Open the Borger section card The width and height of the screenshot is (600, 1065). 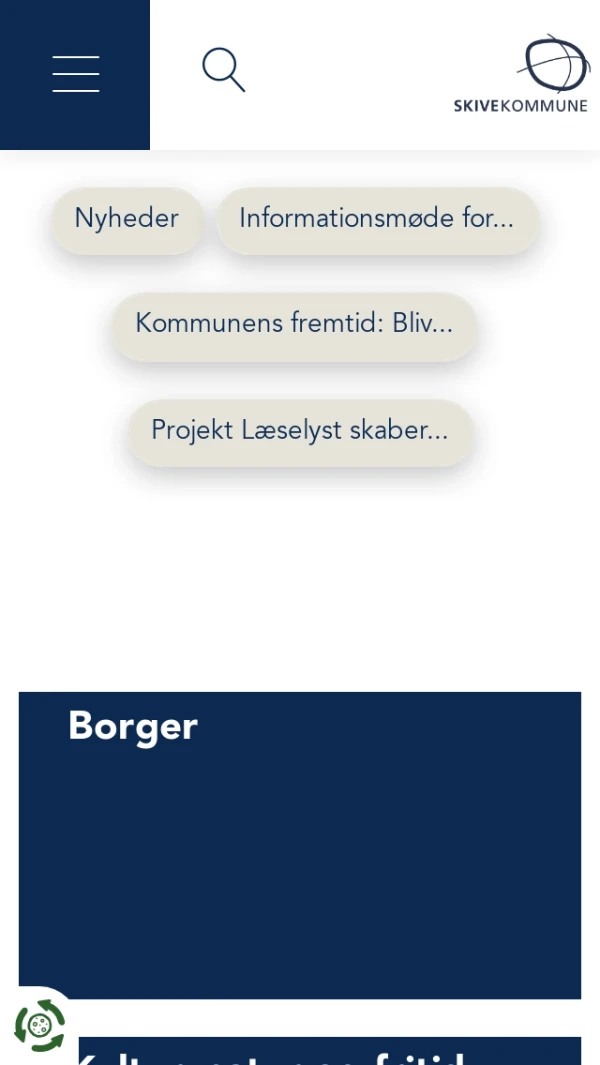(x=300, y=843)
